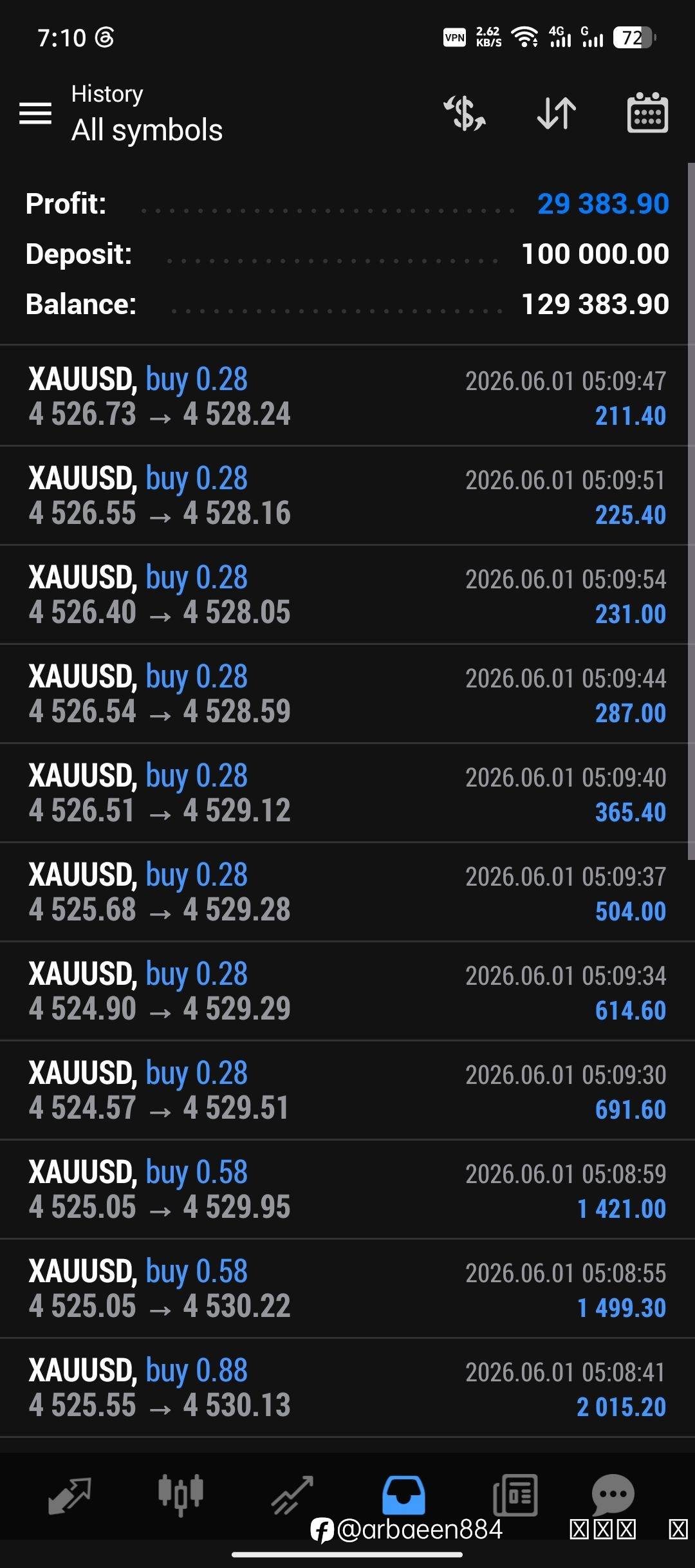Open the News tab
This screenshot has width=695, height=1568.
tap(515, 1495)
